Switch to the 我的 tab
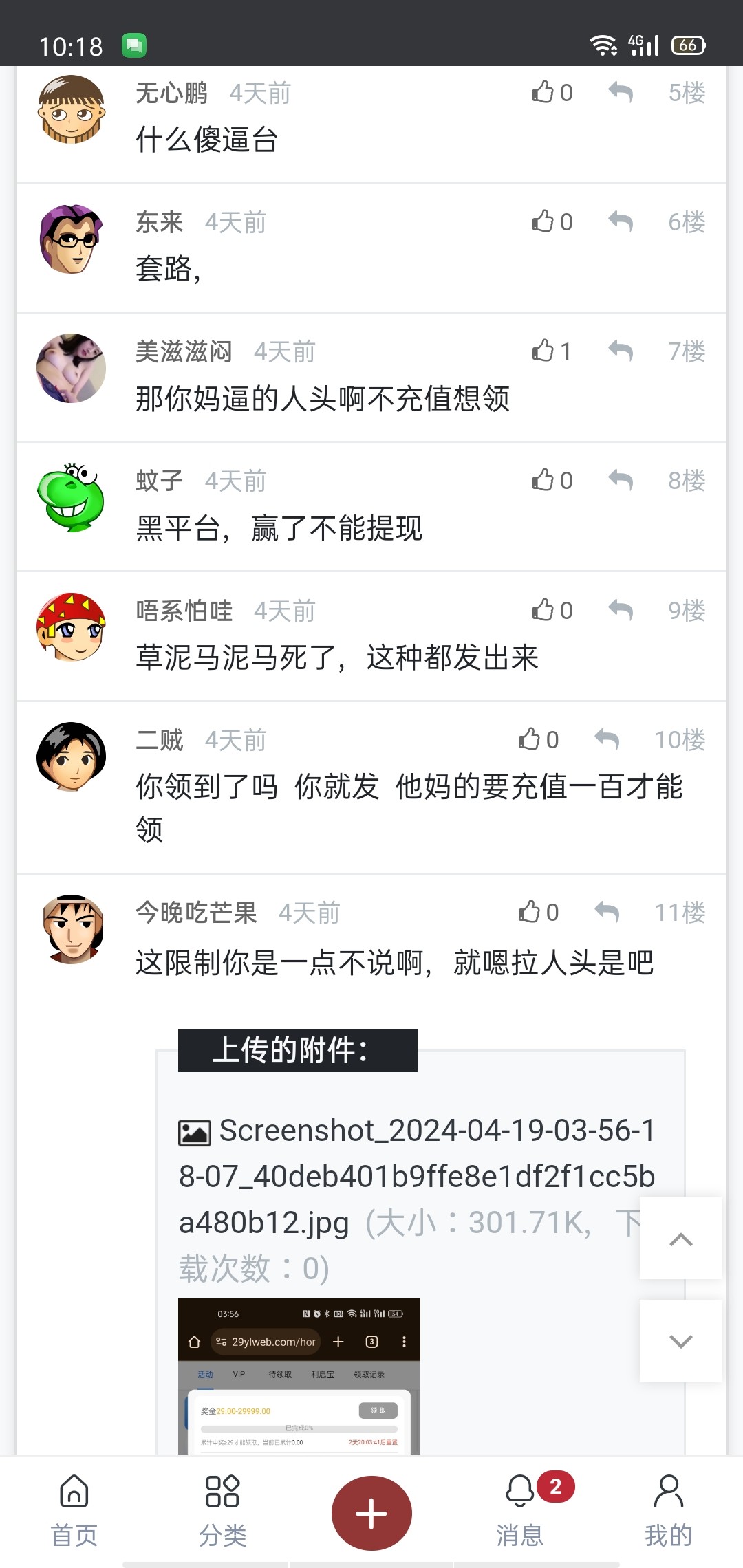The height and width of the screenshot is (1568, 743). coord(668,1512)
